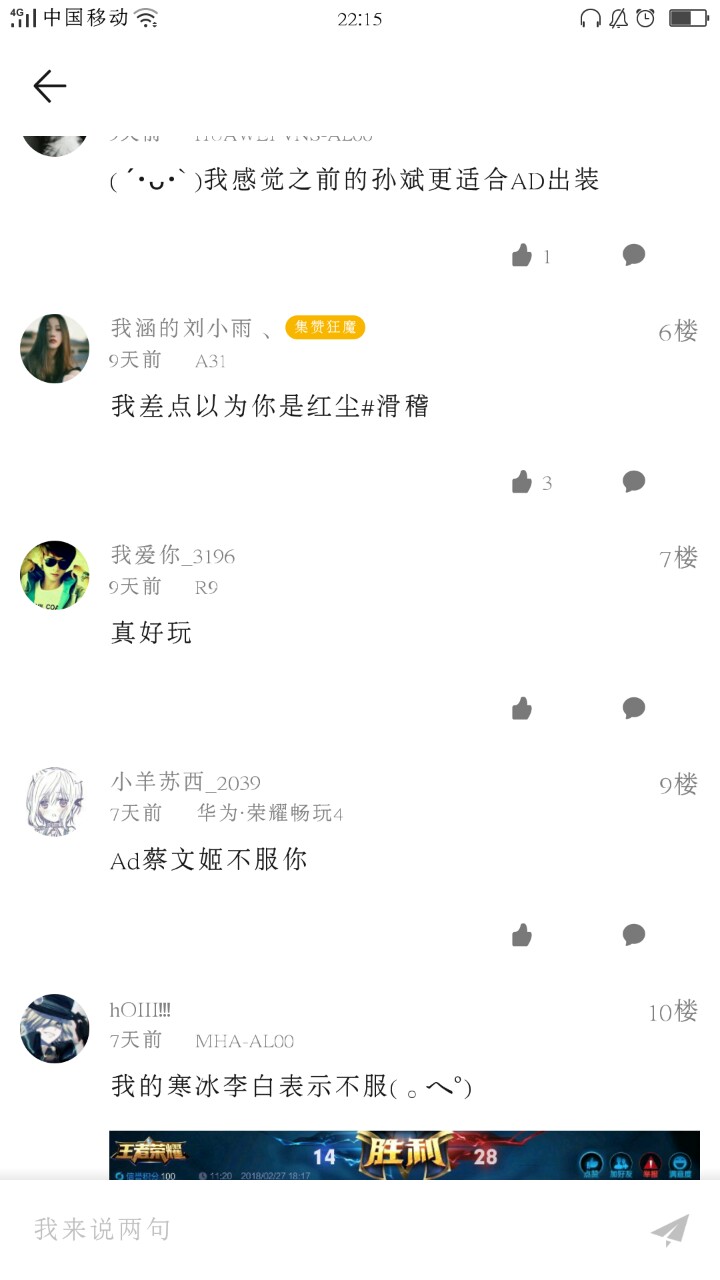Open the 集赞狂魔 badge

tap(325, 327)
